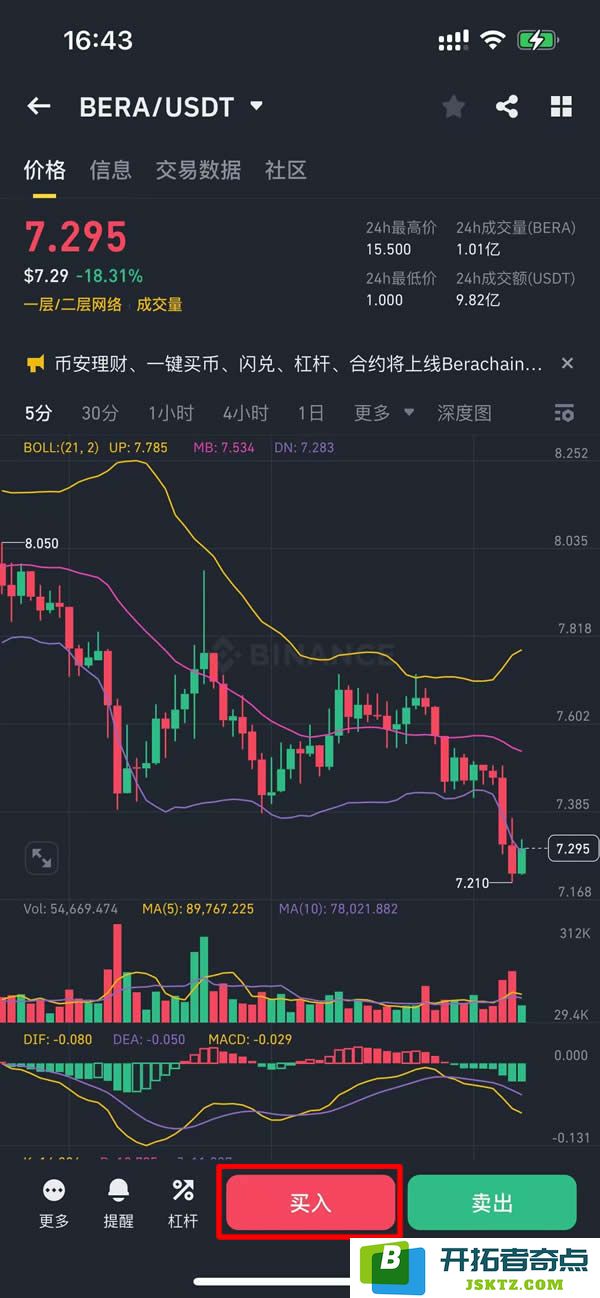600x1298 pixels.
Task: Open the 社区 tab
Action: (x=285, y=170)
